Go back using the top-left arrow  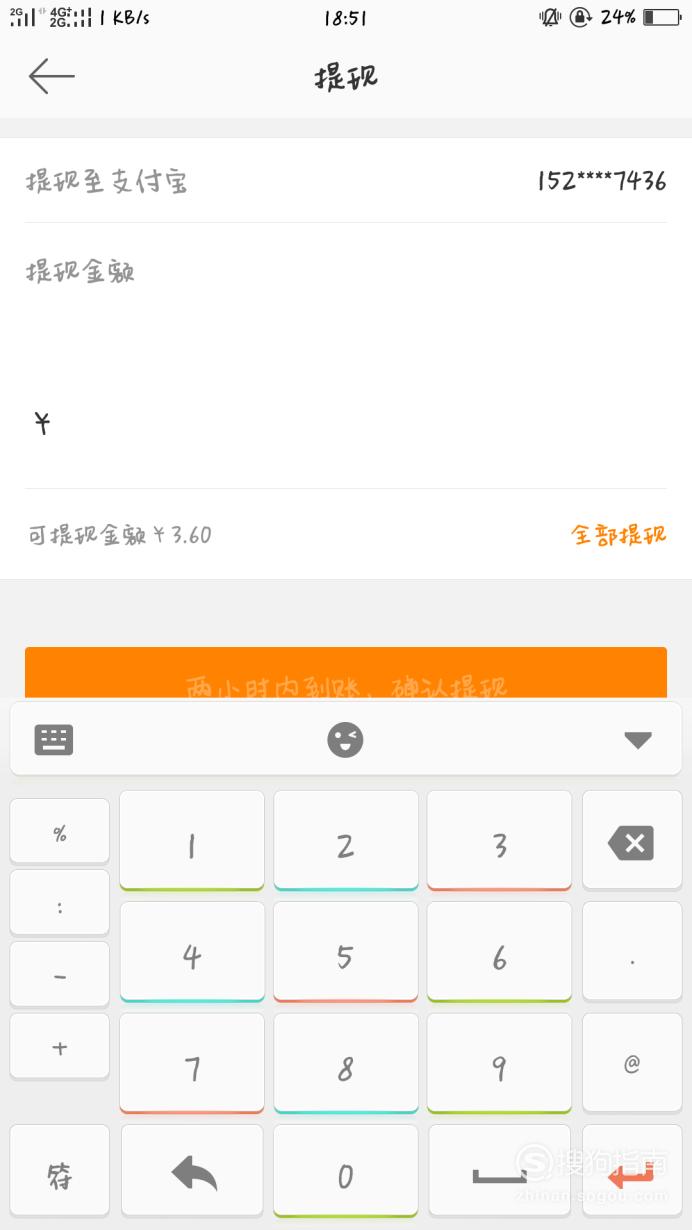click(52, 76)
